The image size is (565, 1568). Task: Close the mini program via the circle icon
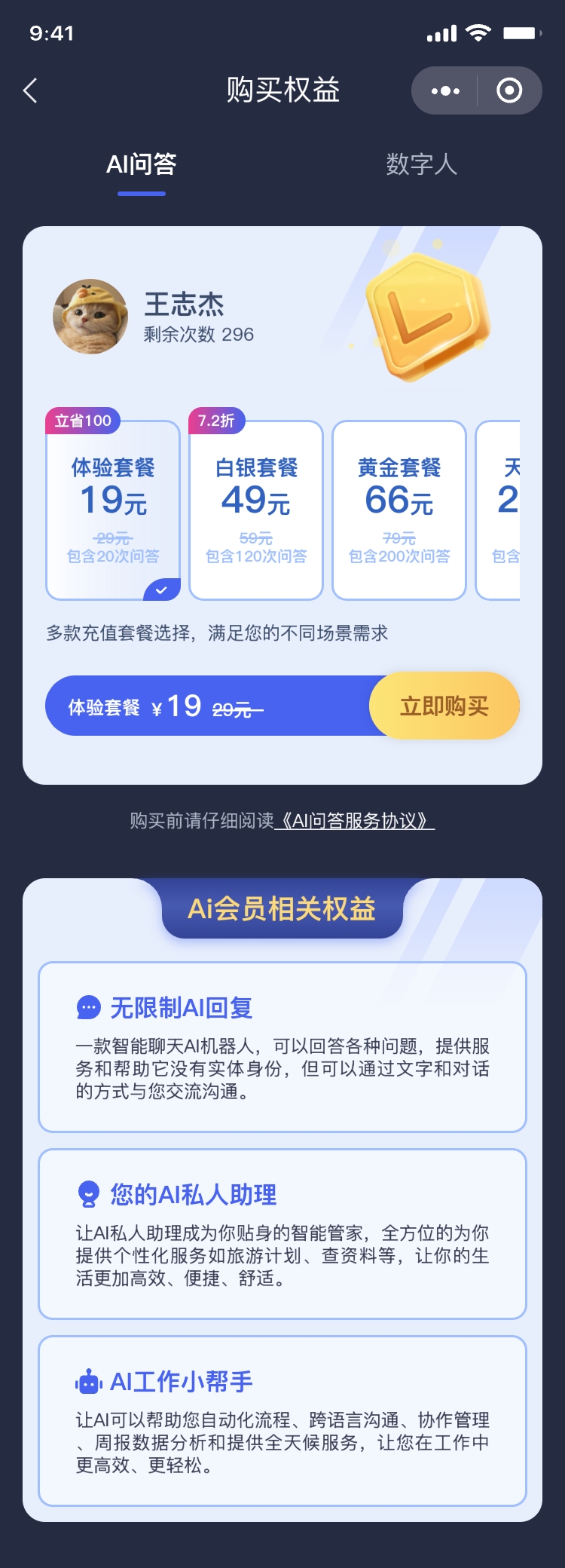coord(509,91)
